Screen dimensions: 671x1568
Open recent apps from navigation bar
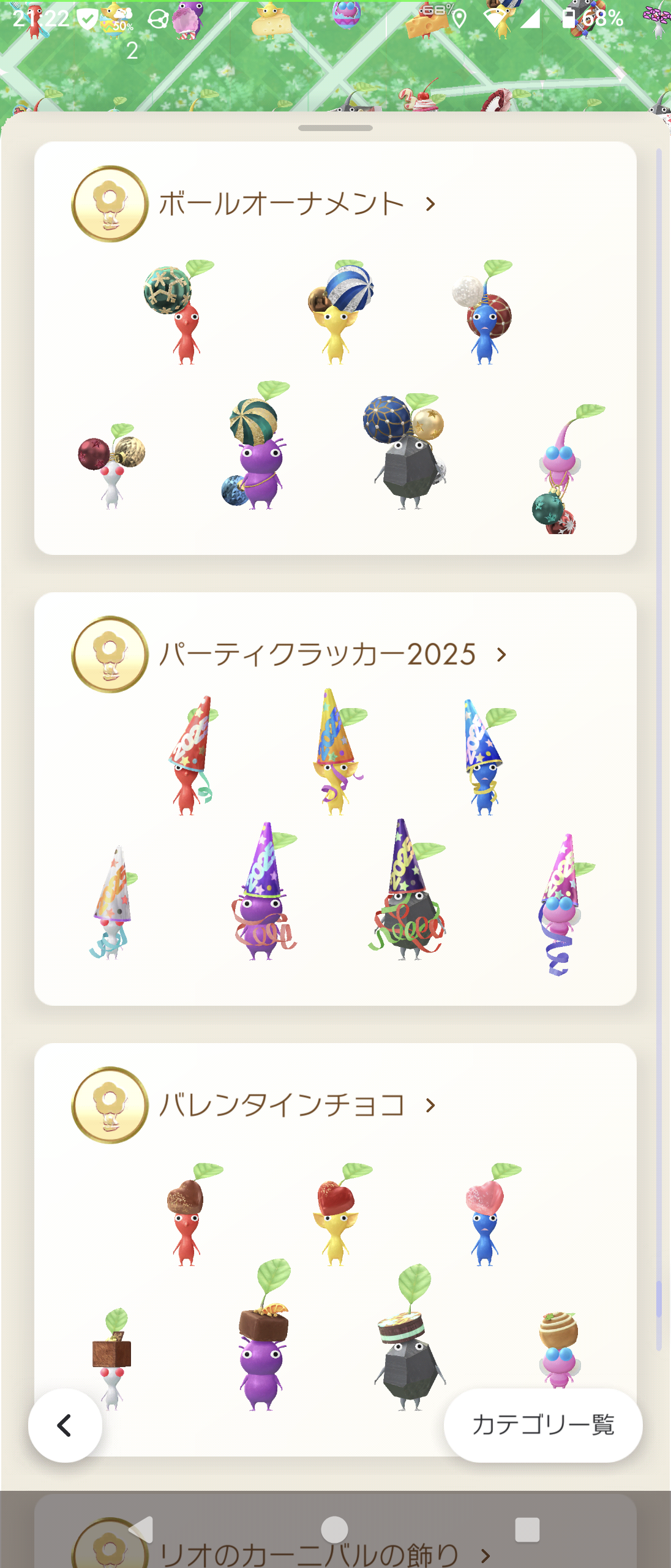coord(527,1529)
